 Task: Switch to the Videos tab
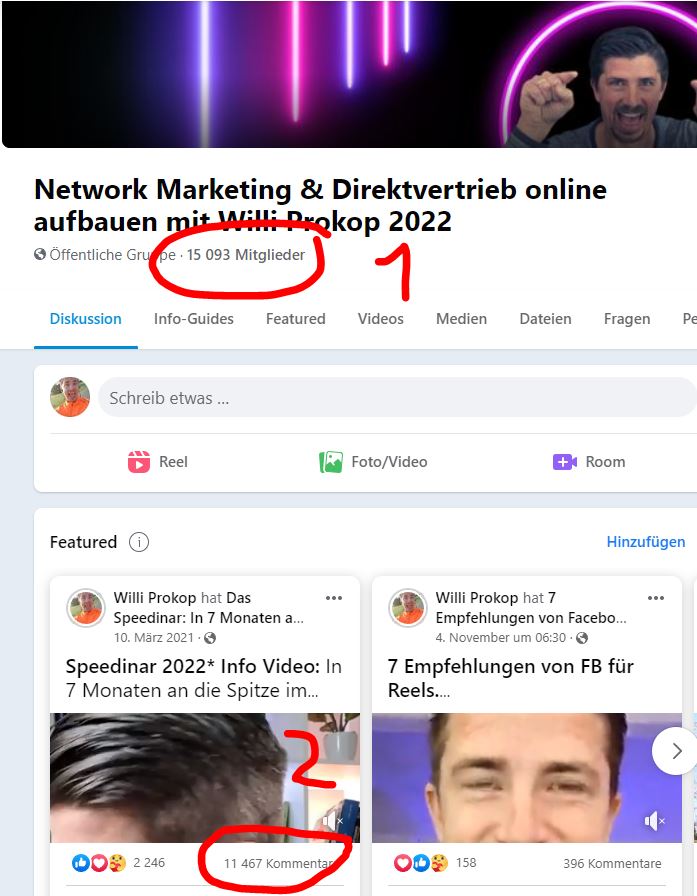point(381,319)
